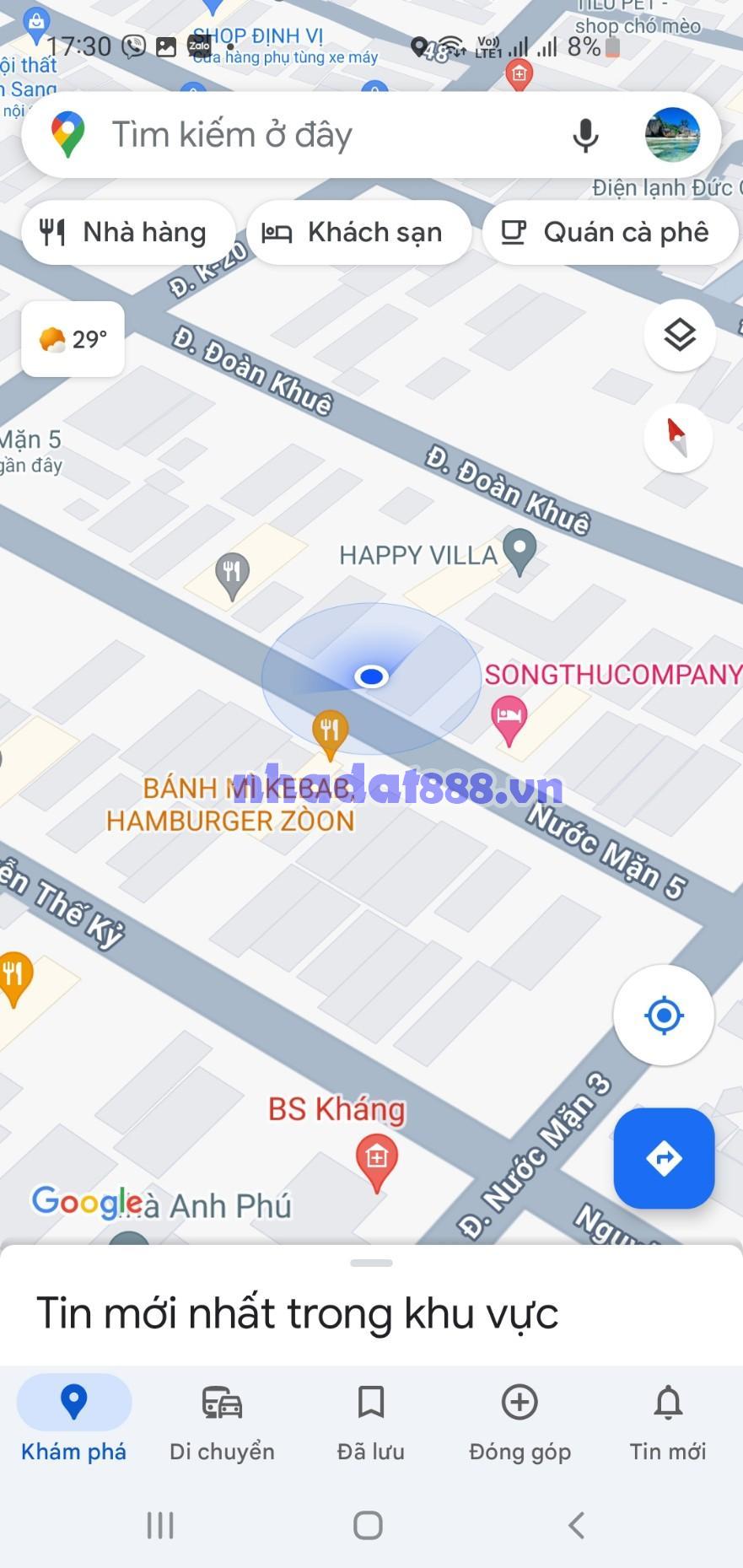Select the Nhà hàng chip
Viewport: 743px width, 1568px height.
click(127, 232)
